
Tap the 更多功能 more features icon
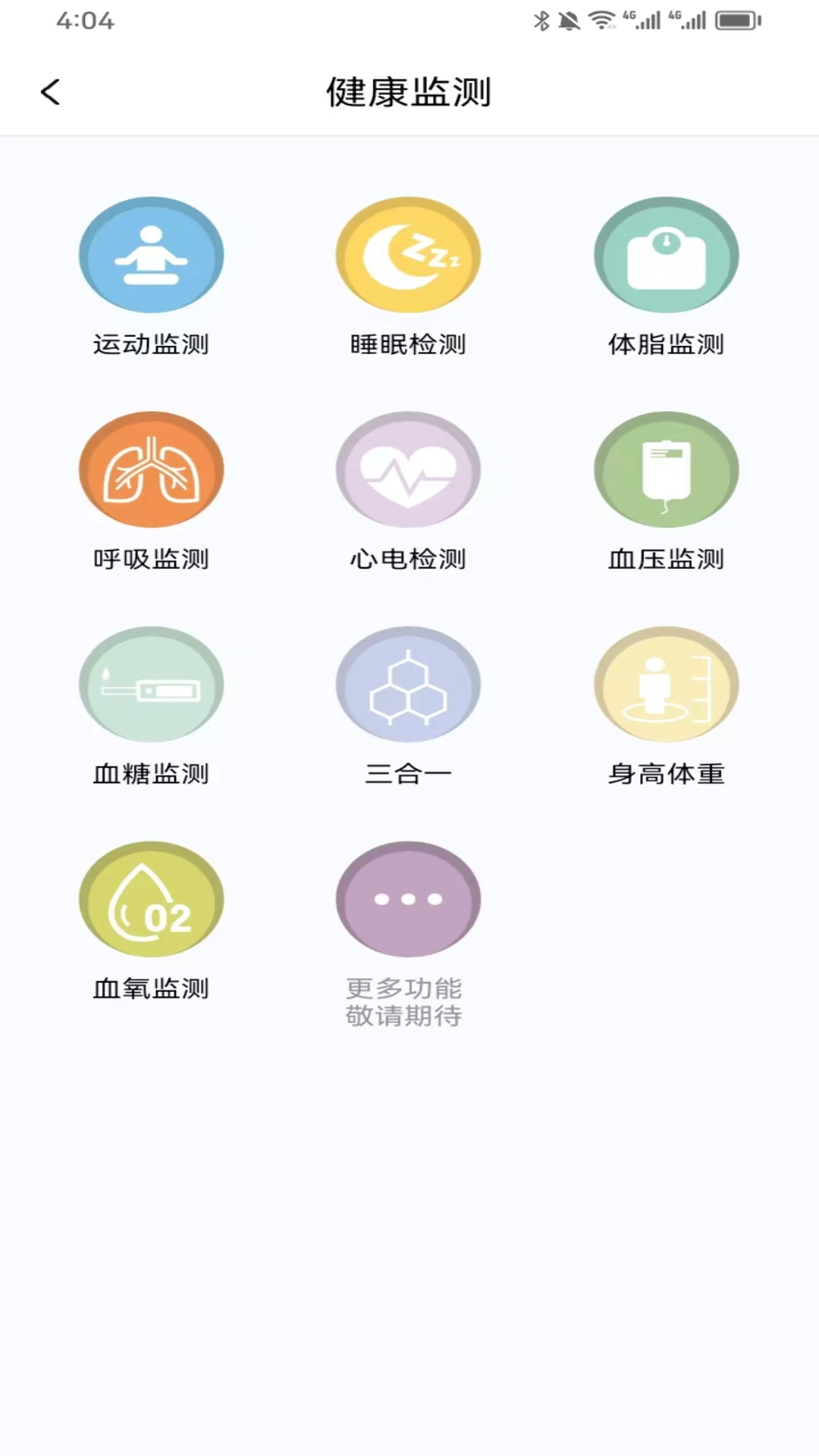point(409,899)
